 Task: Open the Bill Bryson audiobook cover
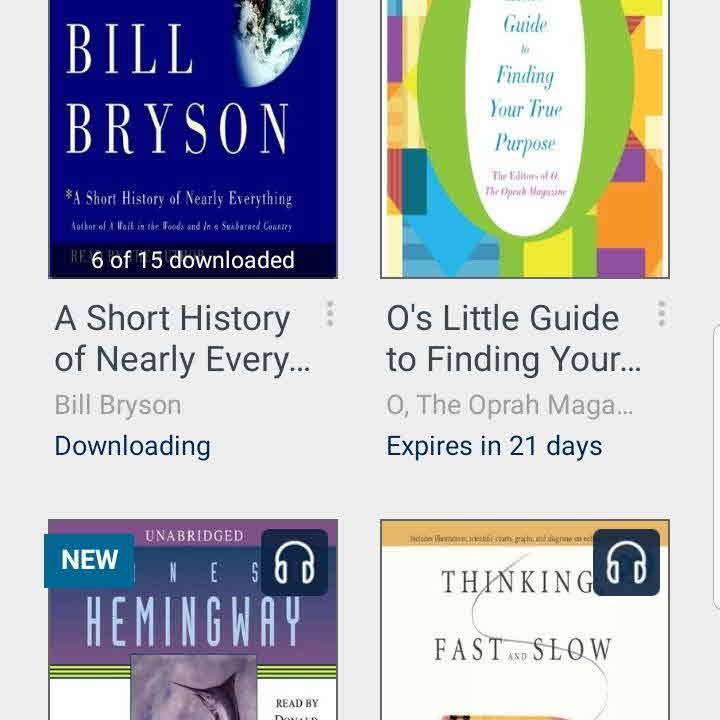point(193,130)
